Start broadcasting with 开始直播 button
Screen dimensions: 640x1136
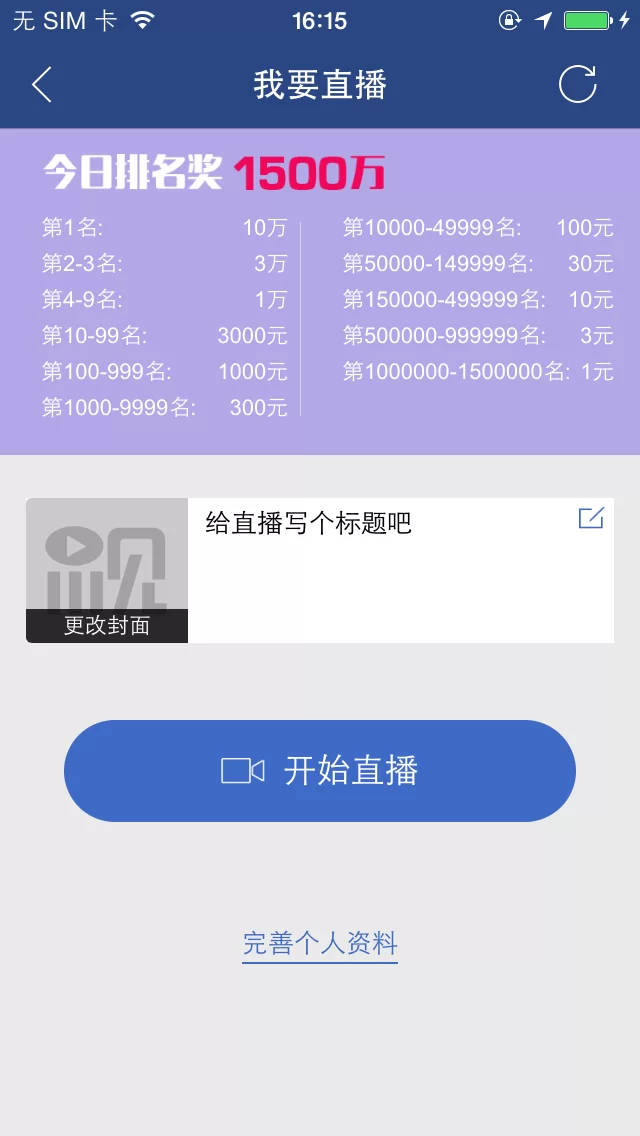[x=320, y=771]
